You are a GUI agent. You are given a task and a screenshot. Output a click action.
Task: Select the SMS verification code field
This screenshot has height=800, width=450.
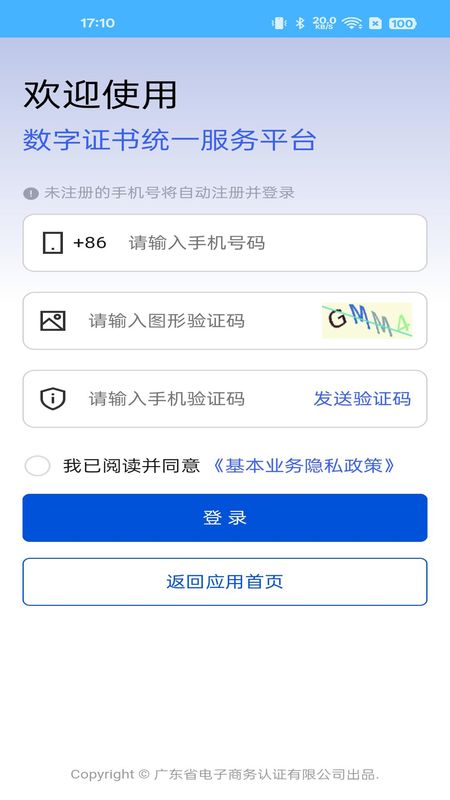point(194,398)
